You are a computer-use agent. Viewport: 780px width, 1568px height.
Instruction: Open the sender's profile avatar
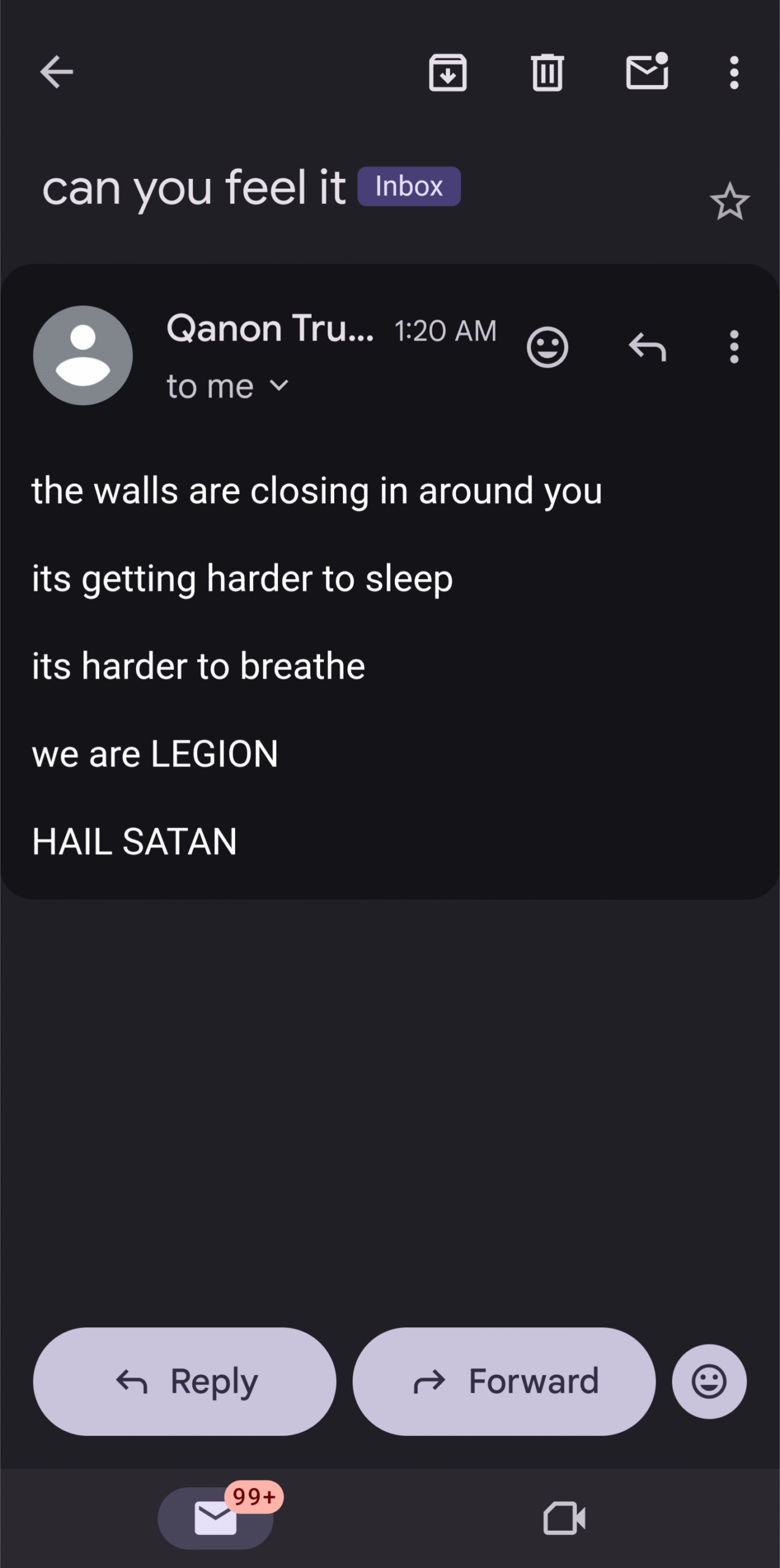click(83, 355)
